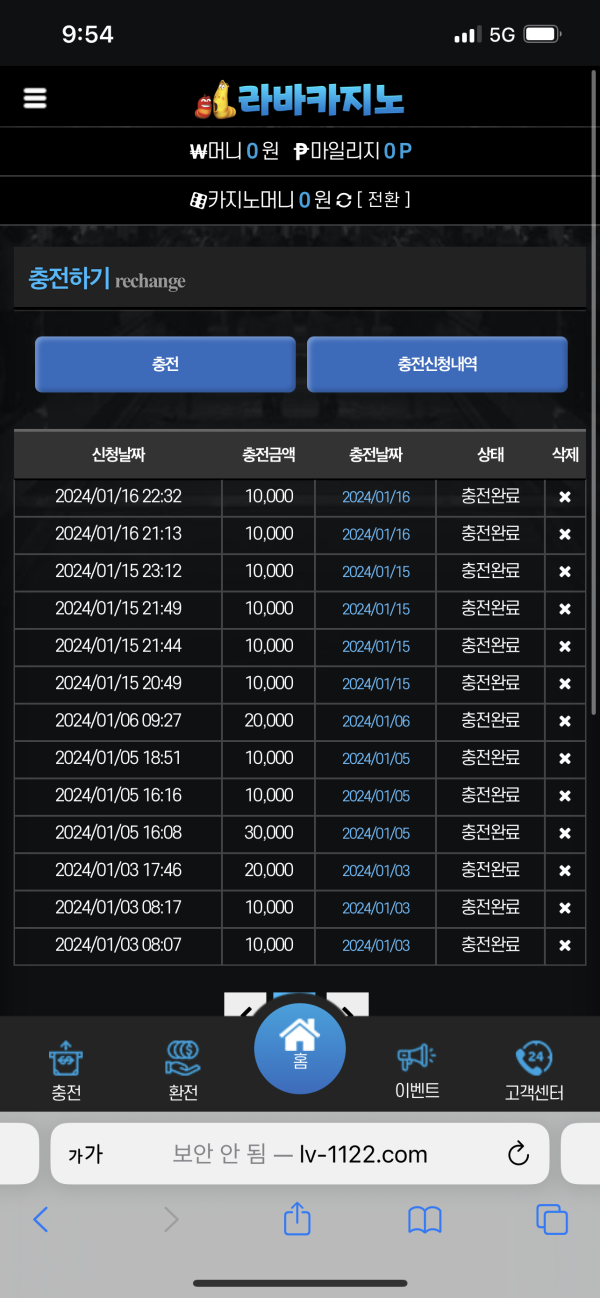Open Safari bookmarks

pyautogui.click(x=425, y=1219)
